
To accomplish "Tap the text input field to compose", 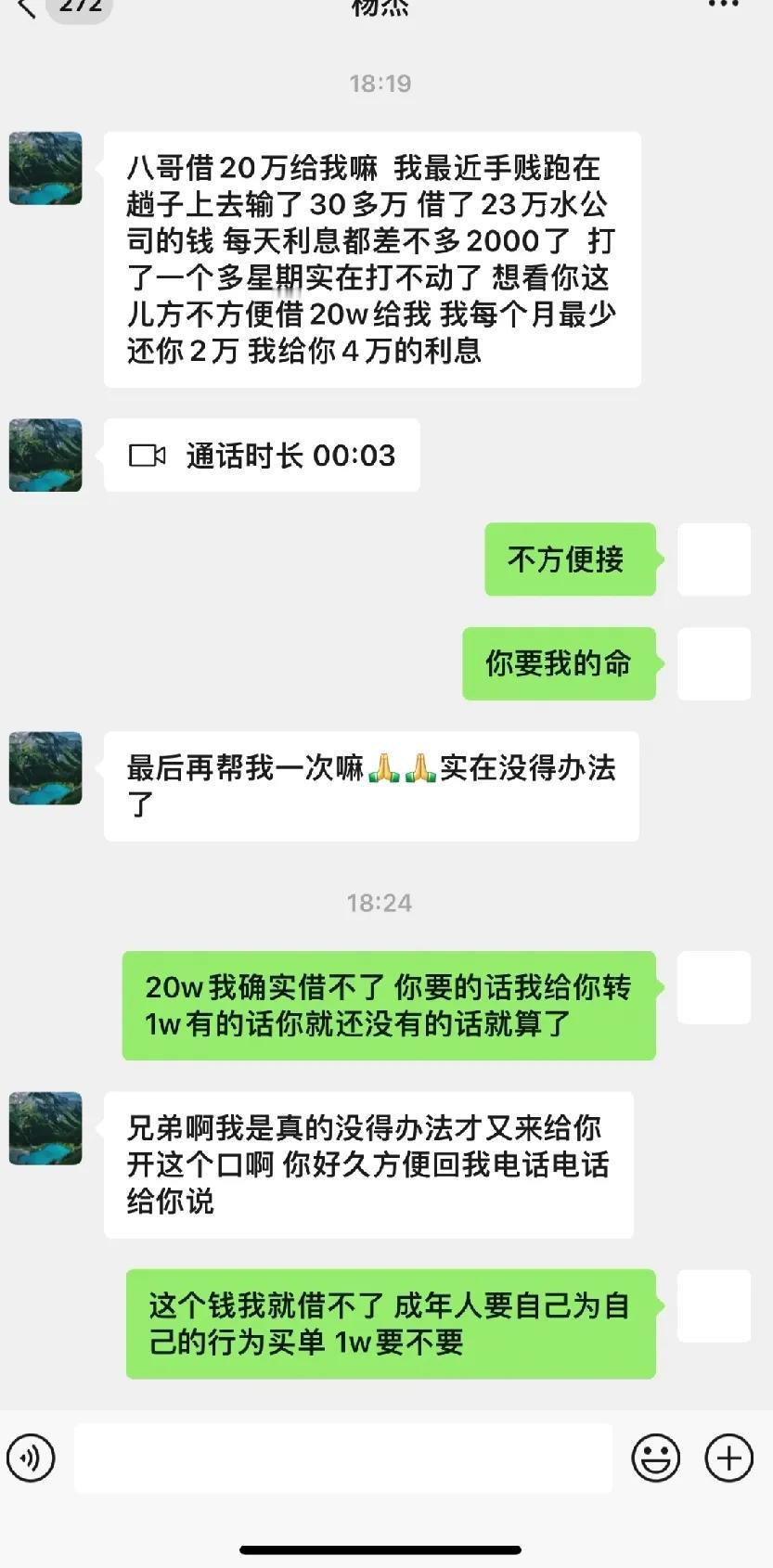I will click(343, 1458).
